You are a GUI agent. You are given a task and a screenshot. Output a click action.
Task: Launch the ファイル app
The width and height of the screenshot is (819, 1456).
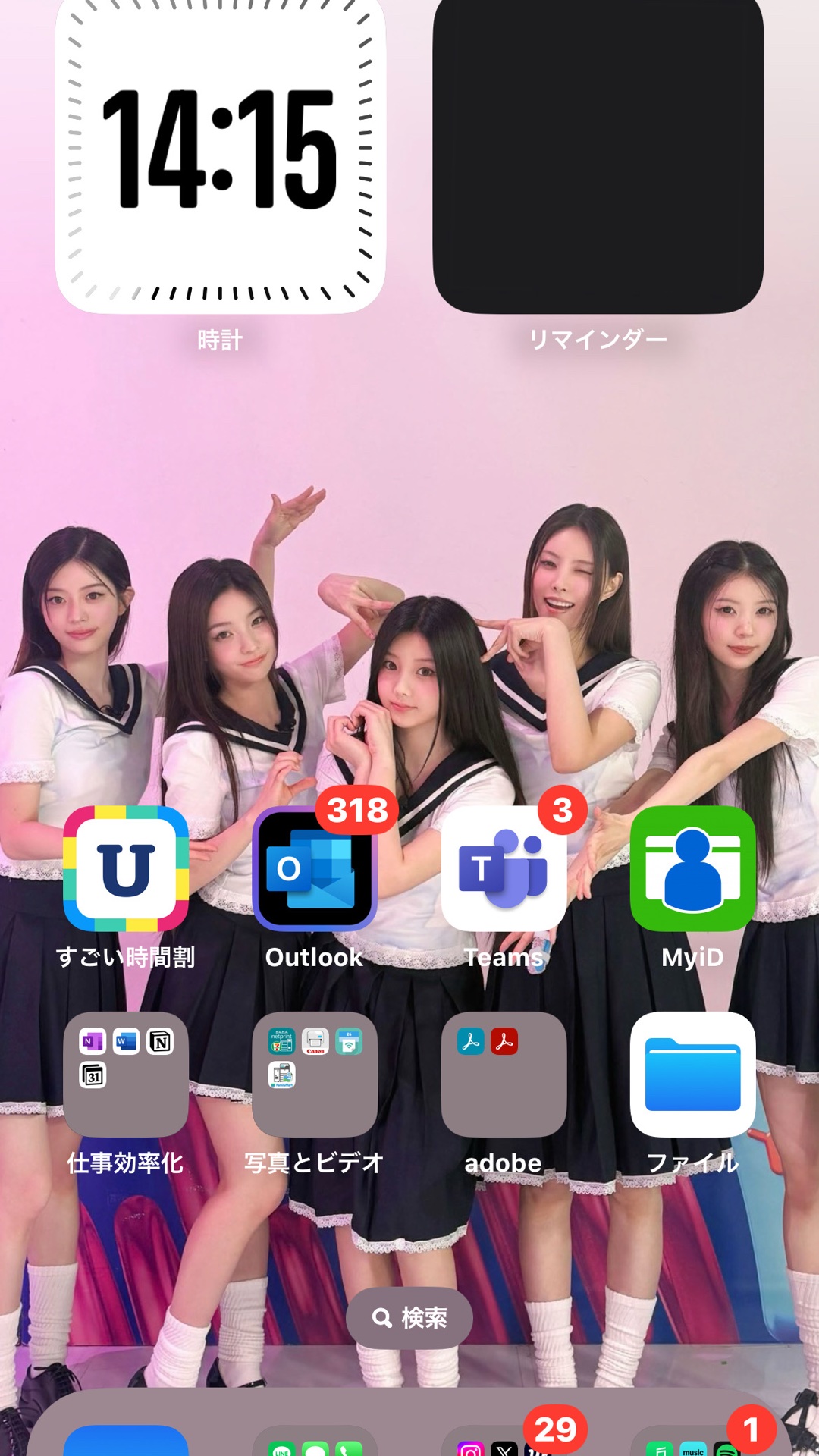point(692,1074)
